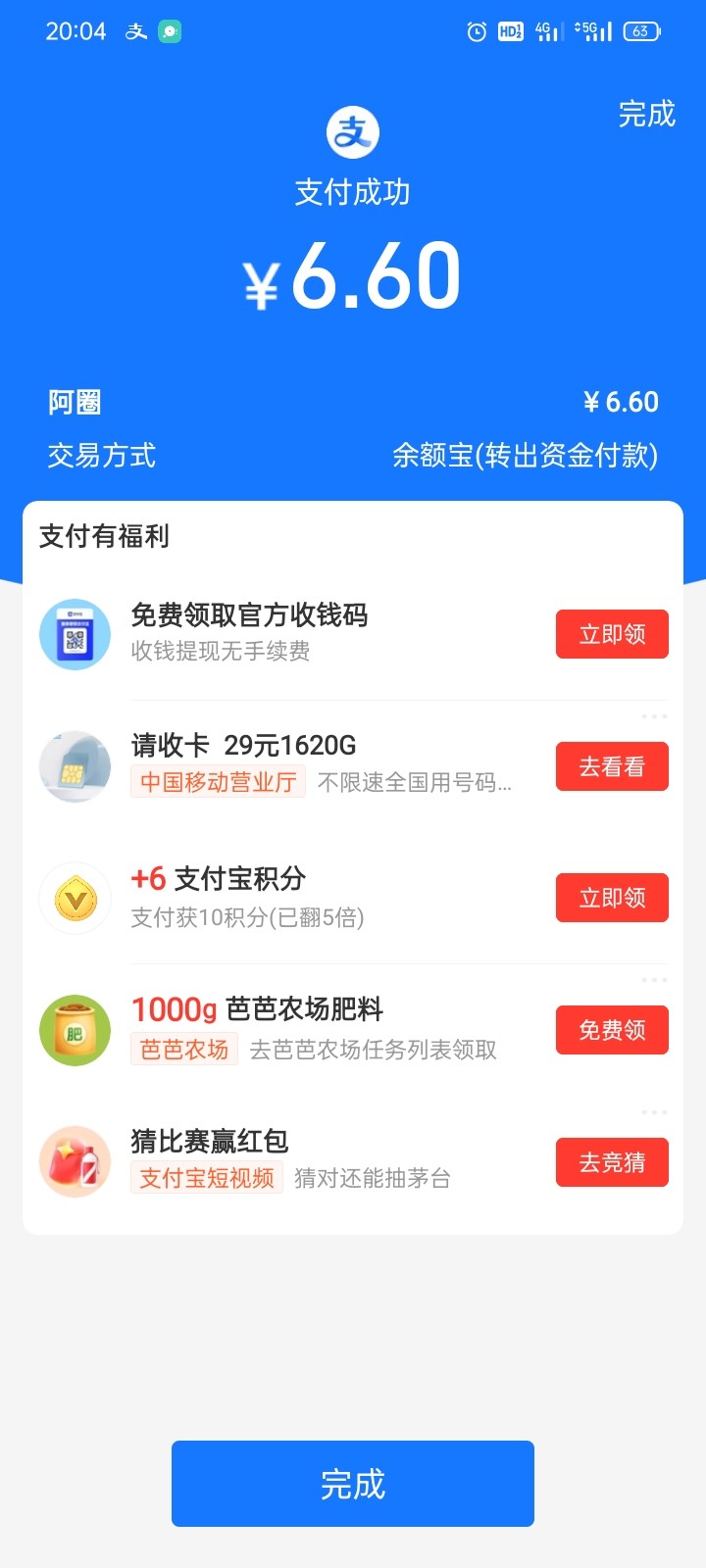Tap 去竞猜 for 猜比赛赢红包
Image resolution: width=706 pixels, height=1568 pixels.
coord(612,1162)
